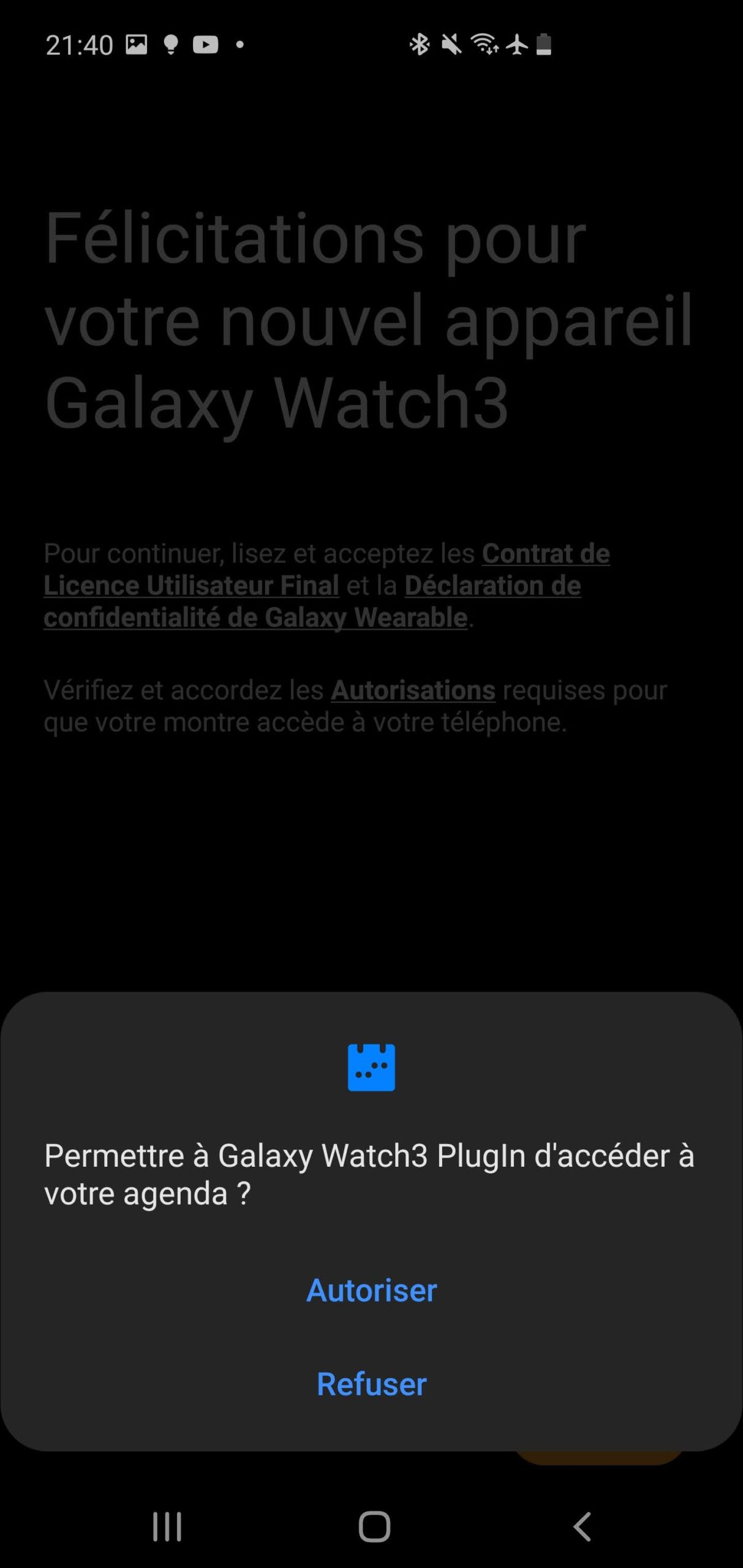Screen dimensions: 743x1568
Task: Return to the phone's home screen
Action: (374, 1526)
